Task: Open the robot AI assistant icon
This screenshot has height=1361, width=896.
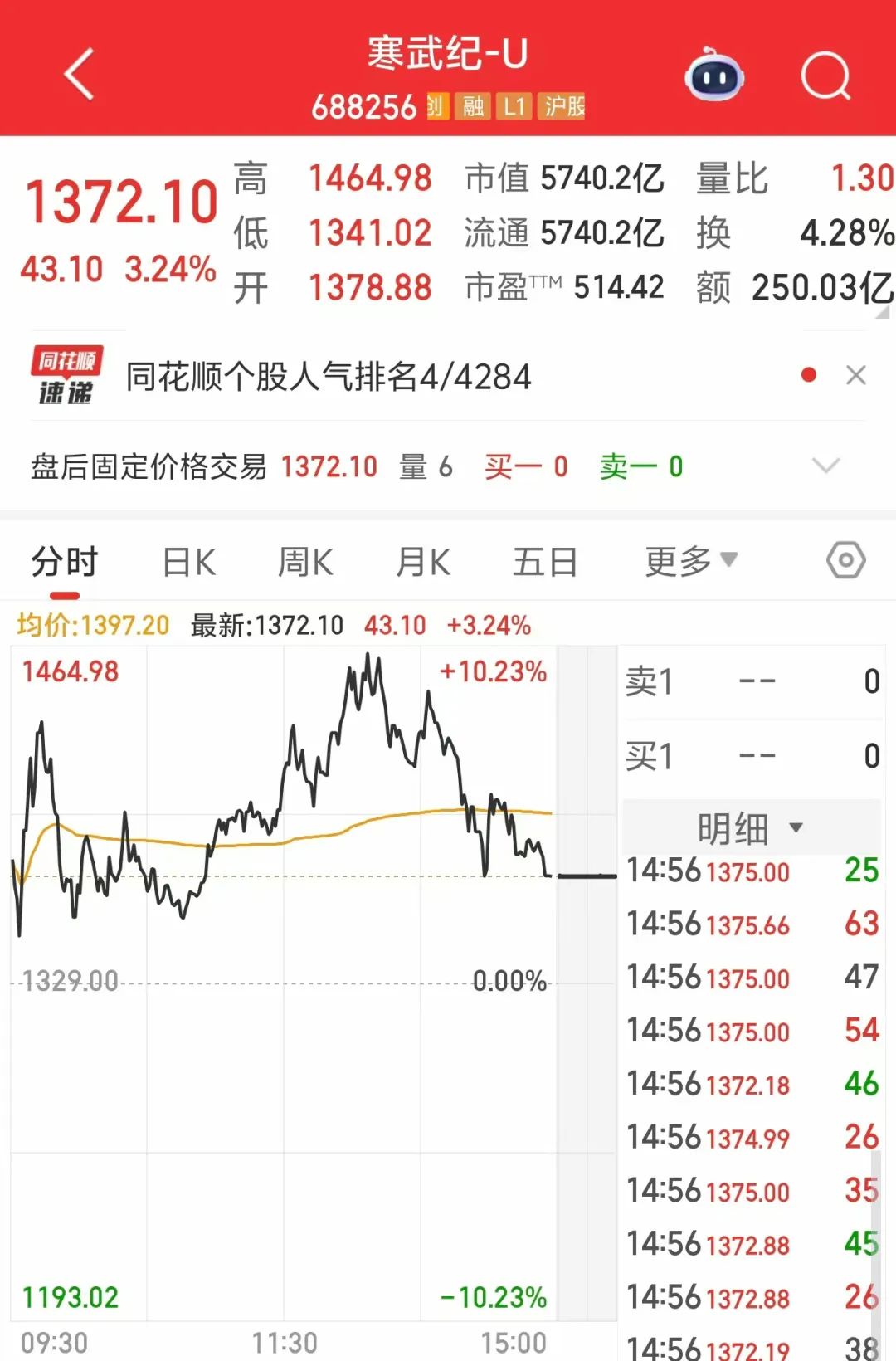Action: point(713,76)
